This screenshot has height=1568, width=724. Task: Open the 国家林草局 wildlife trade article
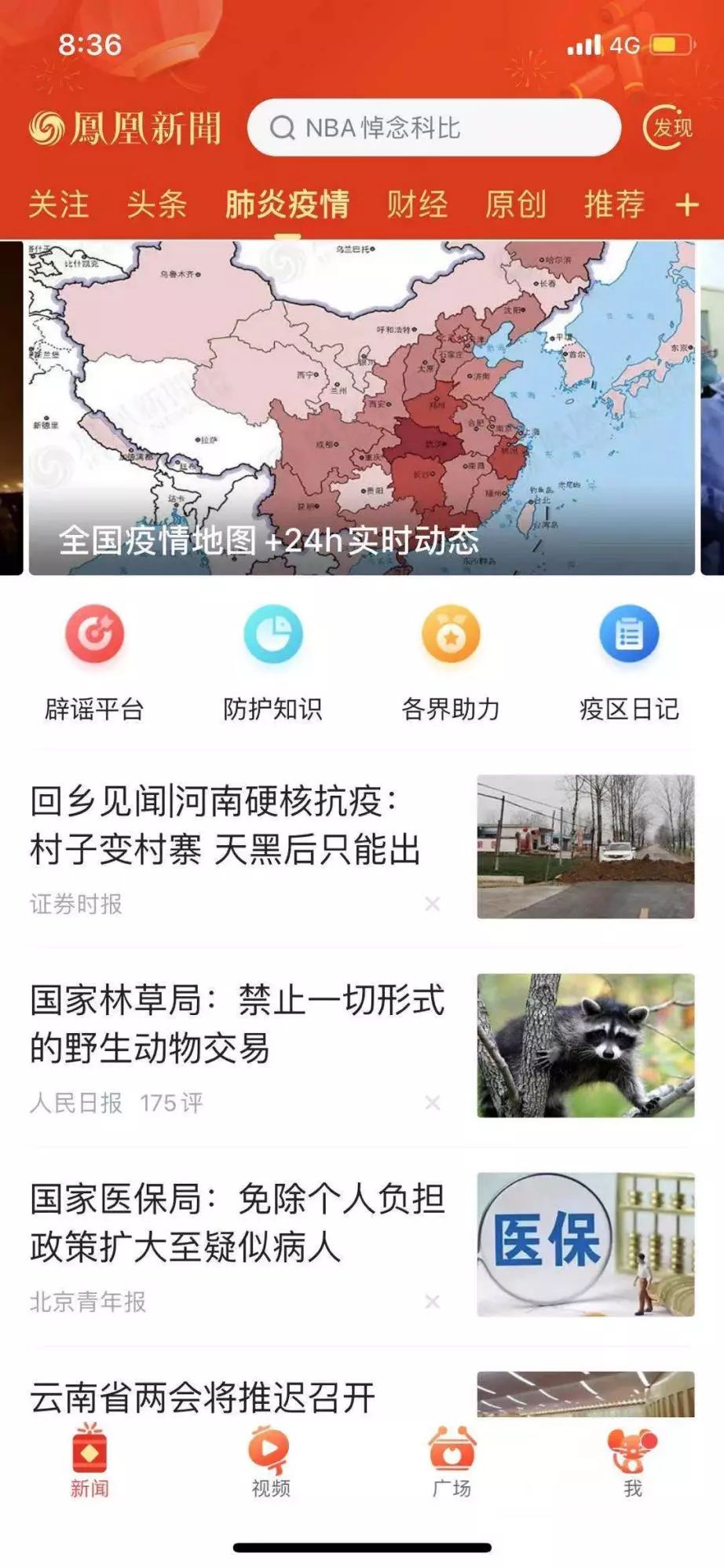coord(236,1024)
